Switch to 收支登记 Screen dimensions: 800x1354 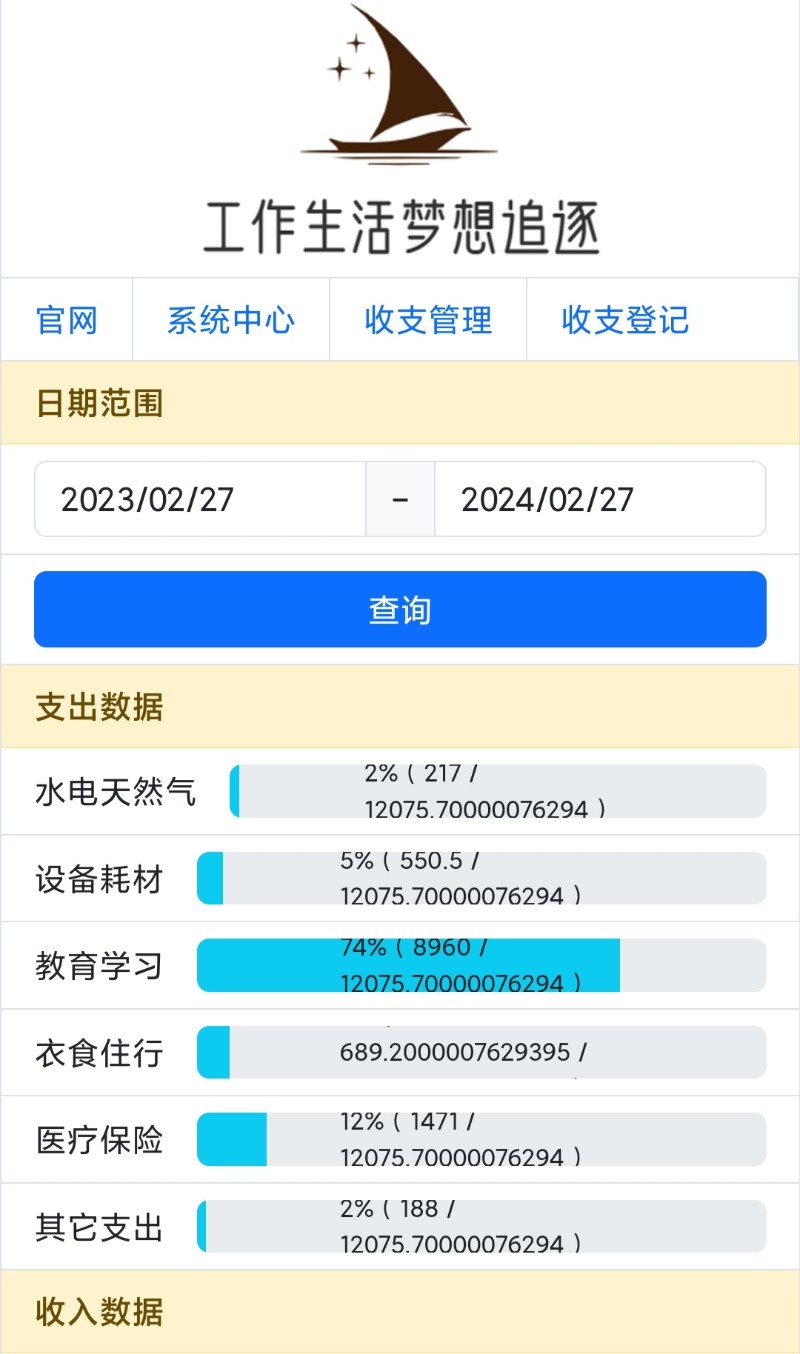point(625,320)
